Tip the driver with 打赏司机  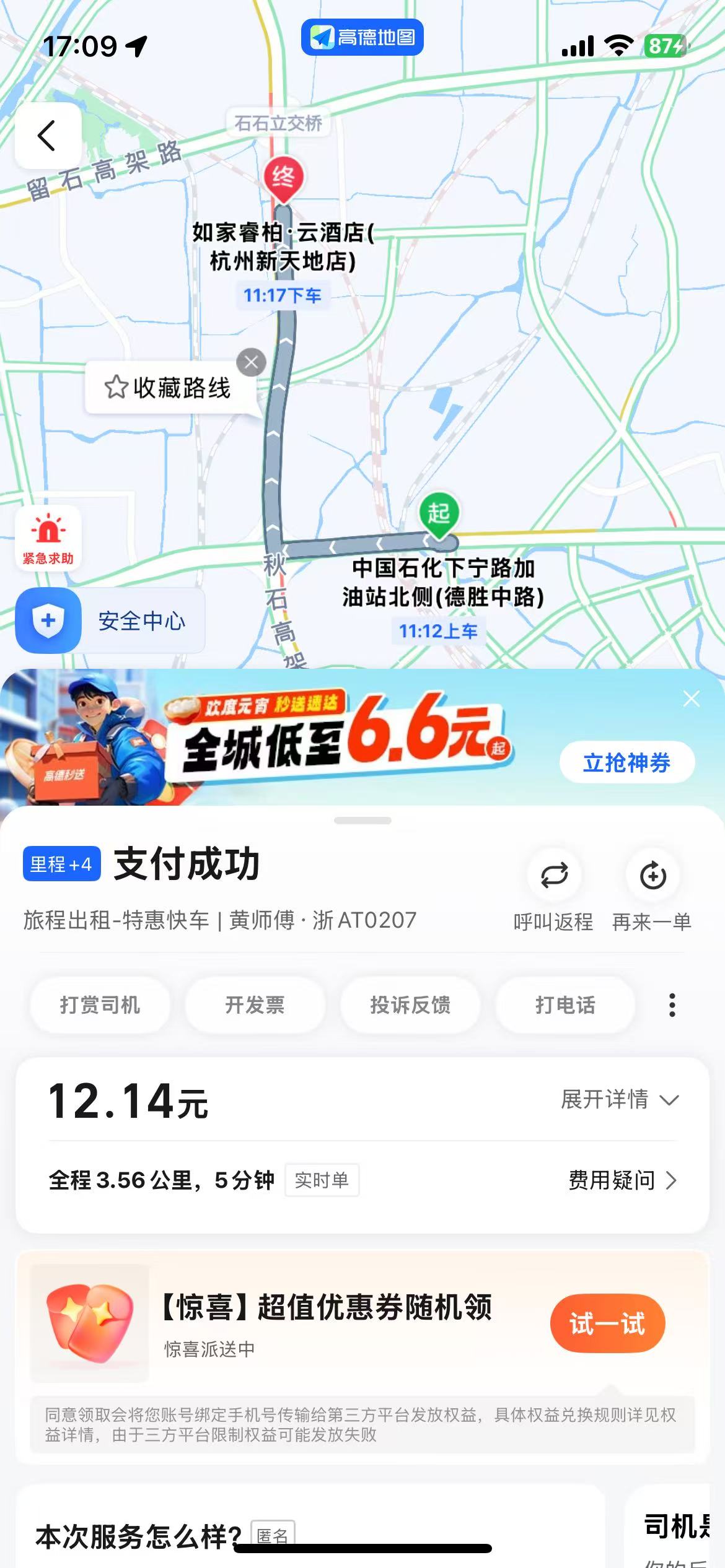pyautogui.click(x=100, y=1004)
